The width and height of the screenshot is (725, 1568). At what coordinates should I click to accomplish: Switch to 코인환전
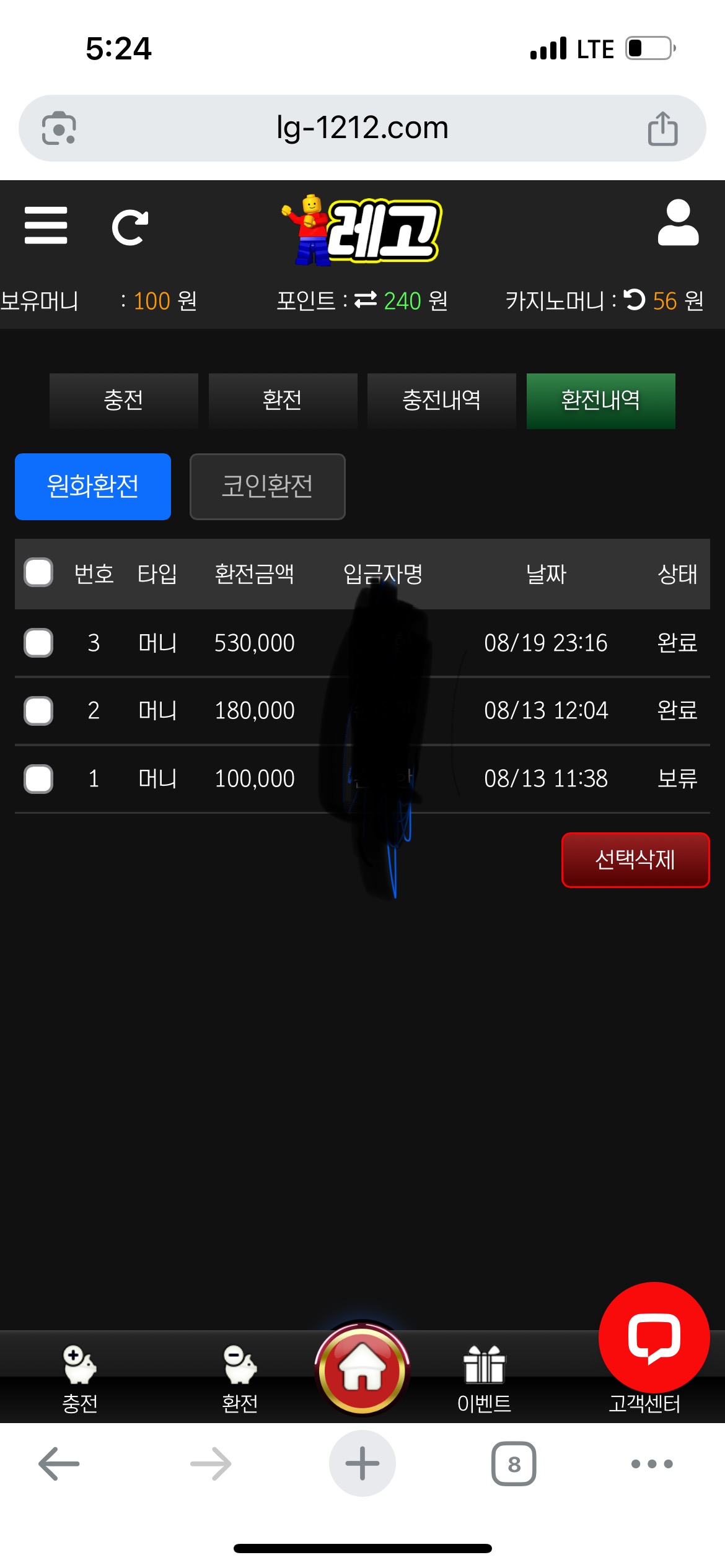click(x=267, y=486)
